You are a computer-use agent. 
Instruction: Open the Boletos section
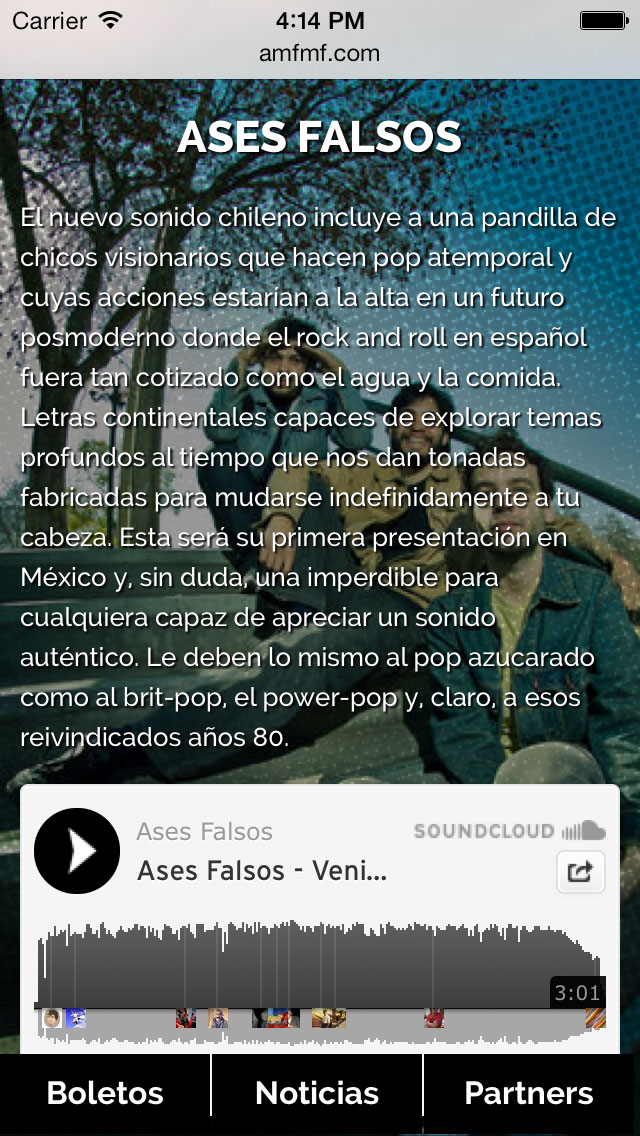105,1093
